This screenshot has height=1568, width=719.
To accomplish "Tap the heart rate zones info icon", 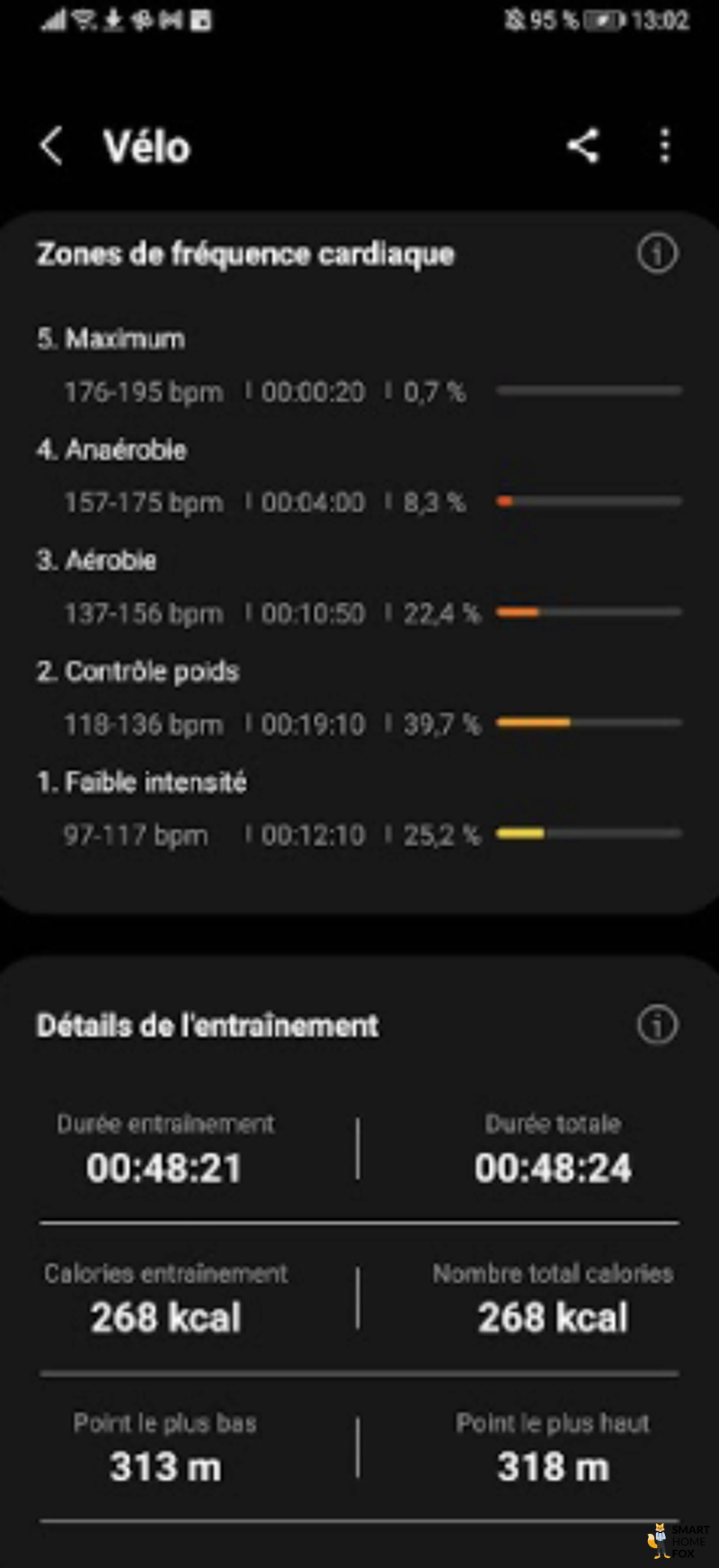I will click(x=657, y=254).
